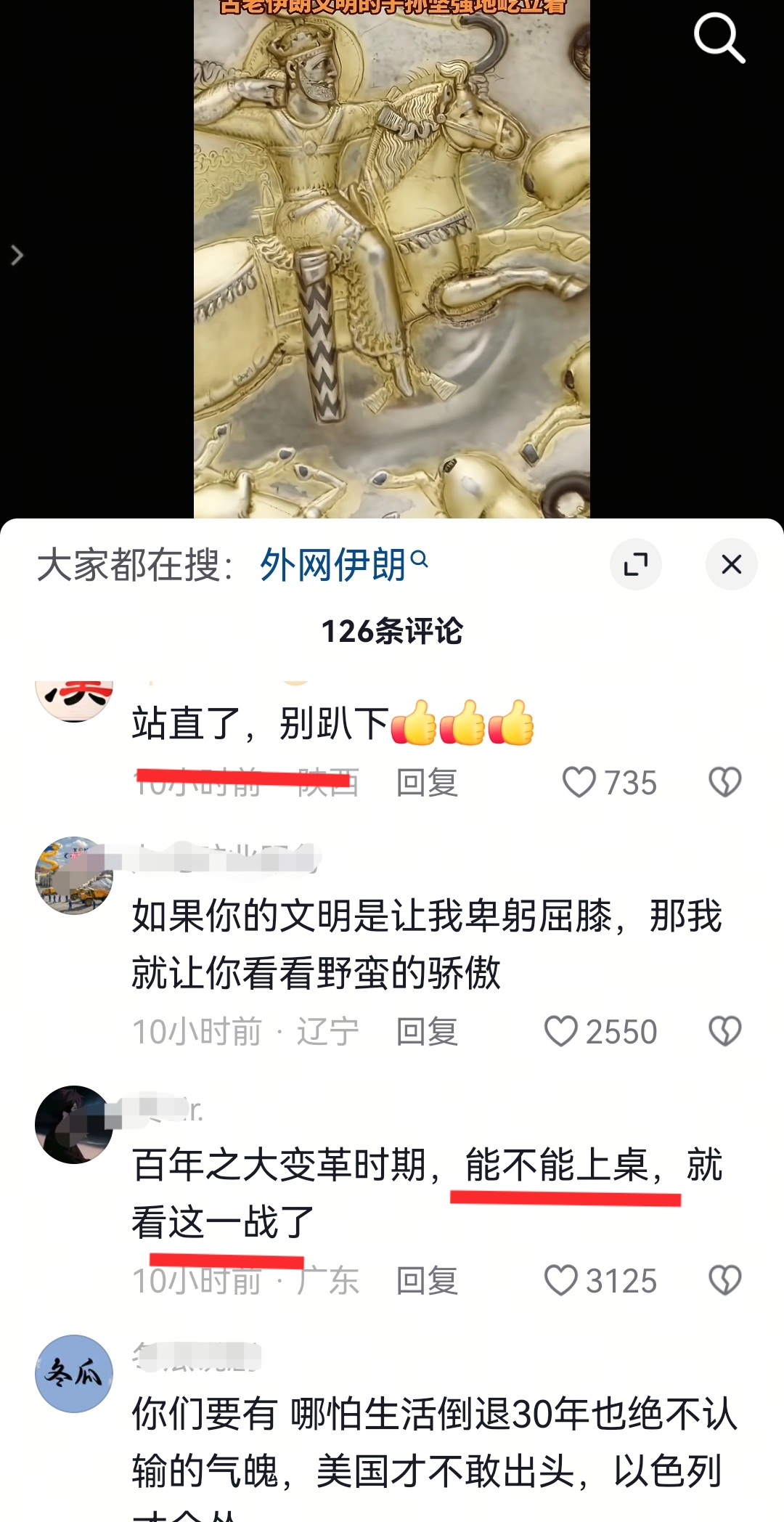View the profile avatar of the 辽宁 commenter

click(74, 875)
